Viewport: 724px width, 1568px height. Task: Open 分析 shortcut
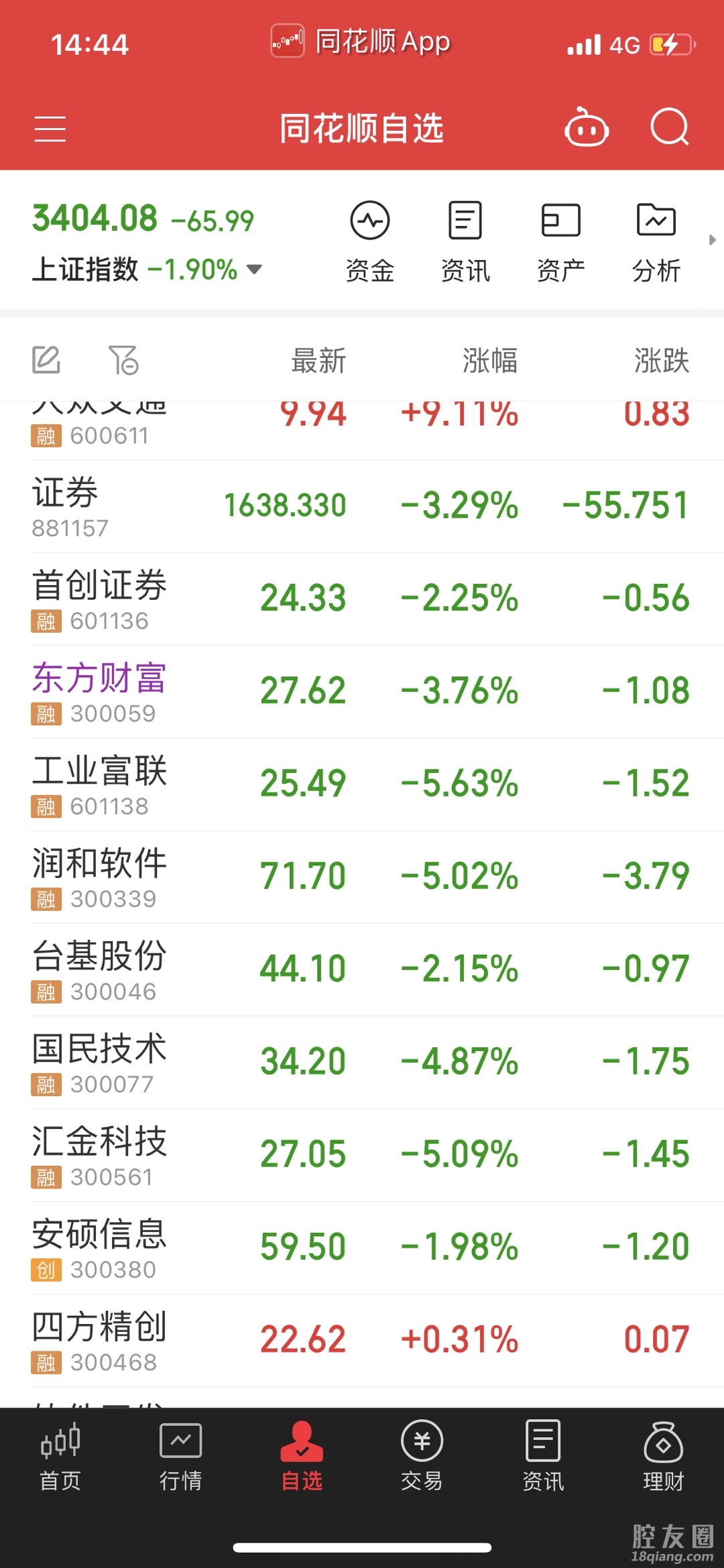[656, 241]
